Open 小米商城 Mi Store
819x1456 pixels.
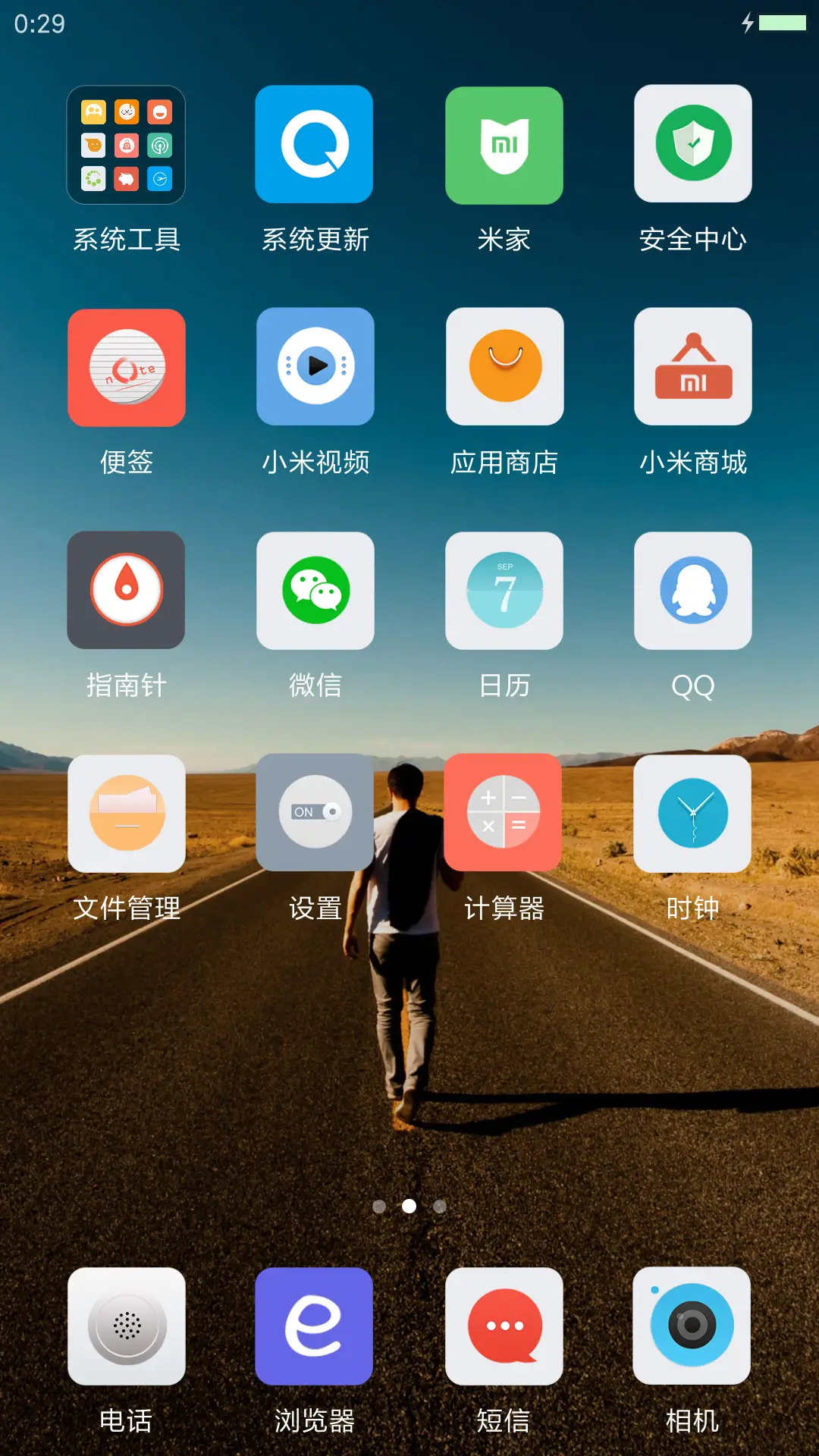(x=692, y=367)
